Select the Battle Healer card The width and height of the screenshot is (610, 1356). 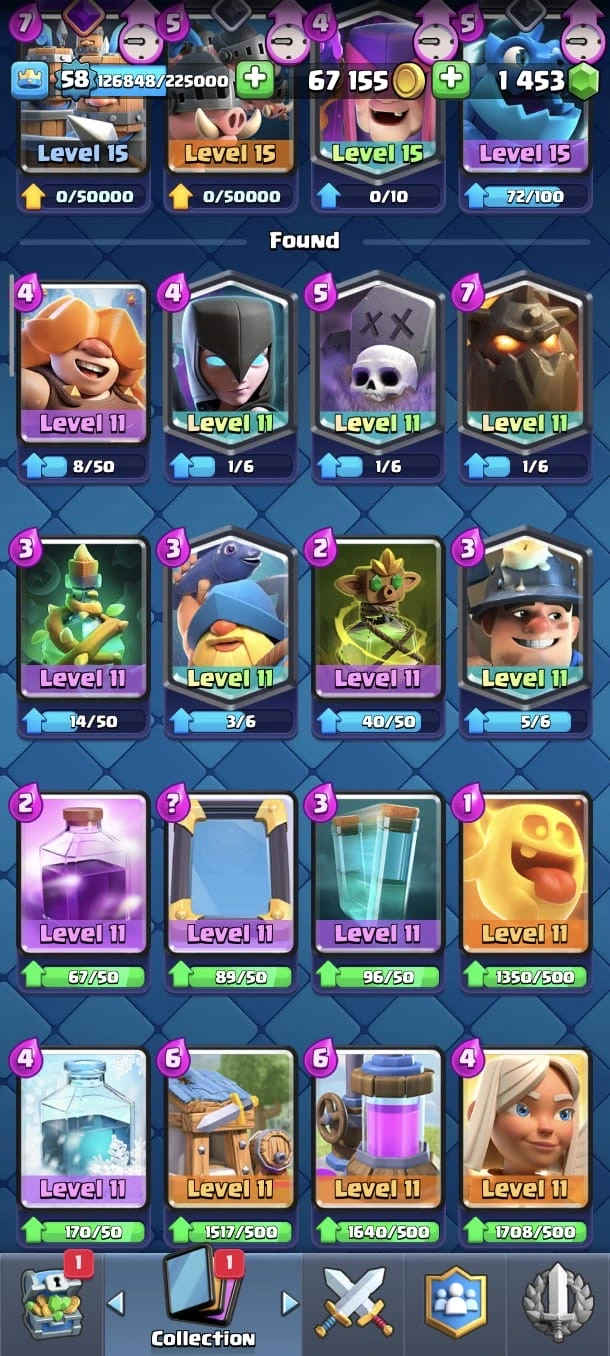(524, 1125)
